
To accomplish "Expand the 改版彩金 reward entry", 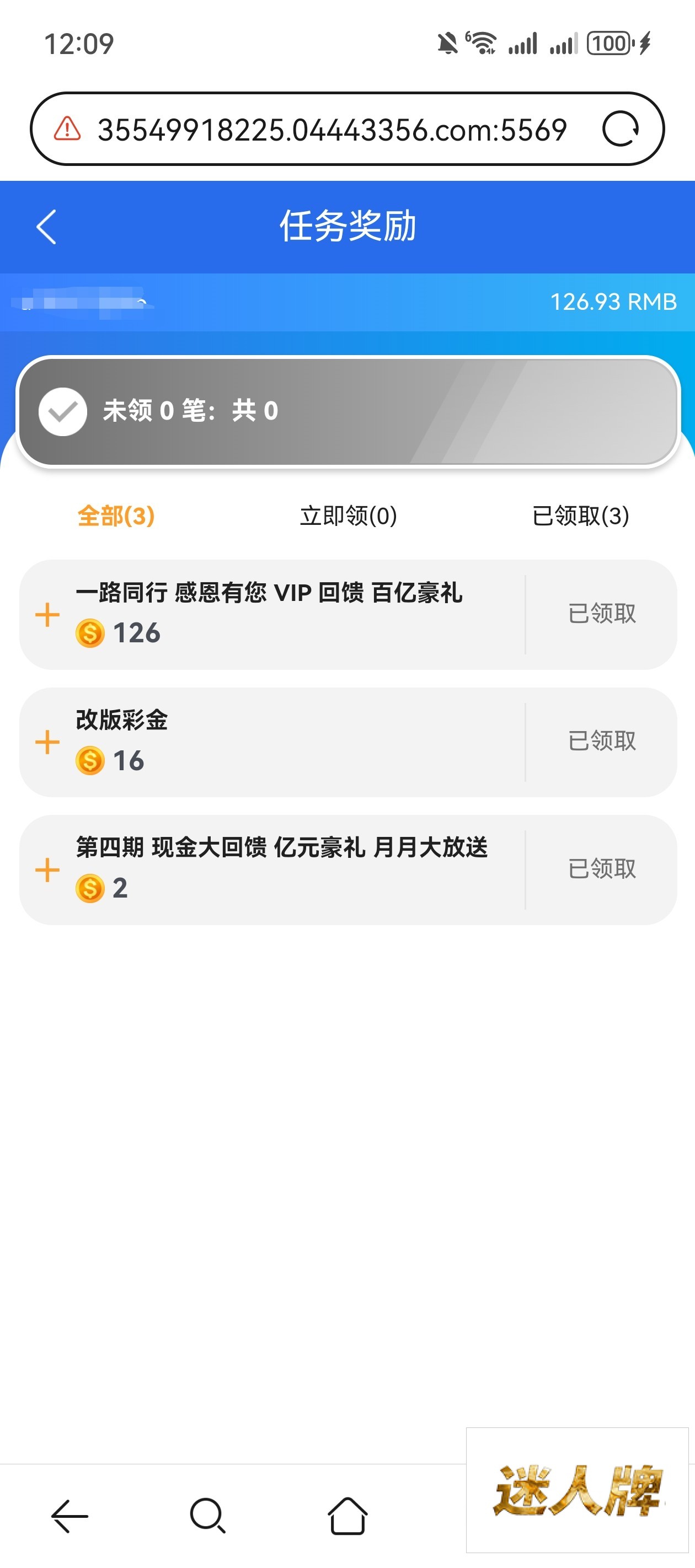I will coord(47,743).
